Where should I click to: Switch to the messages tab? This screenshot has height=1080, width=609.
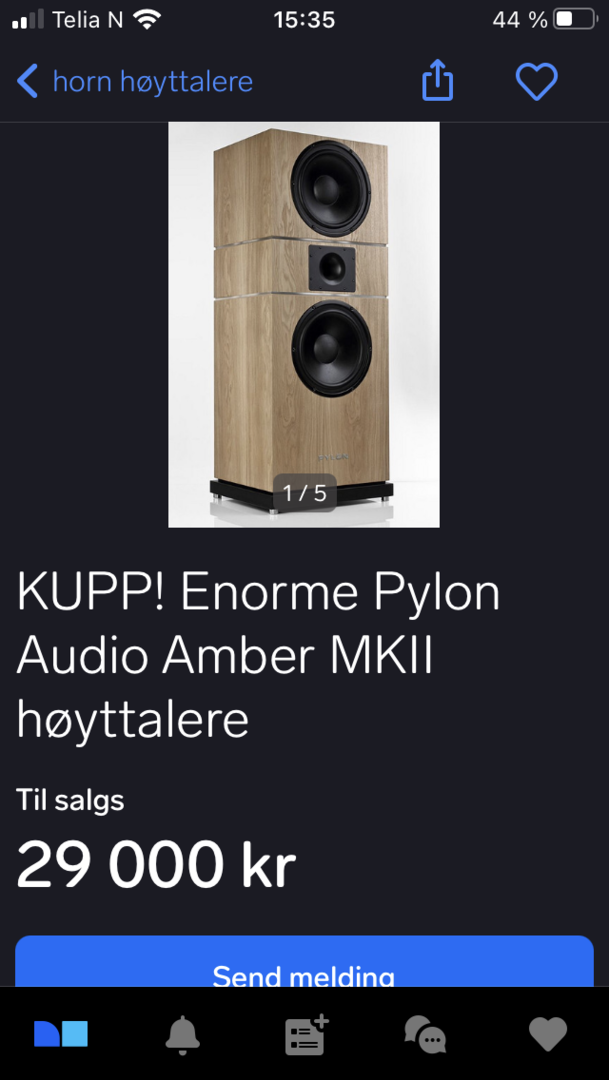(x=425, y=1034)
